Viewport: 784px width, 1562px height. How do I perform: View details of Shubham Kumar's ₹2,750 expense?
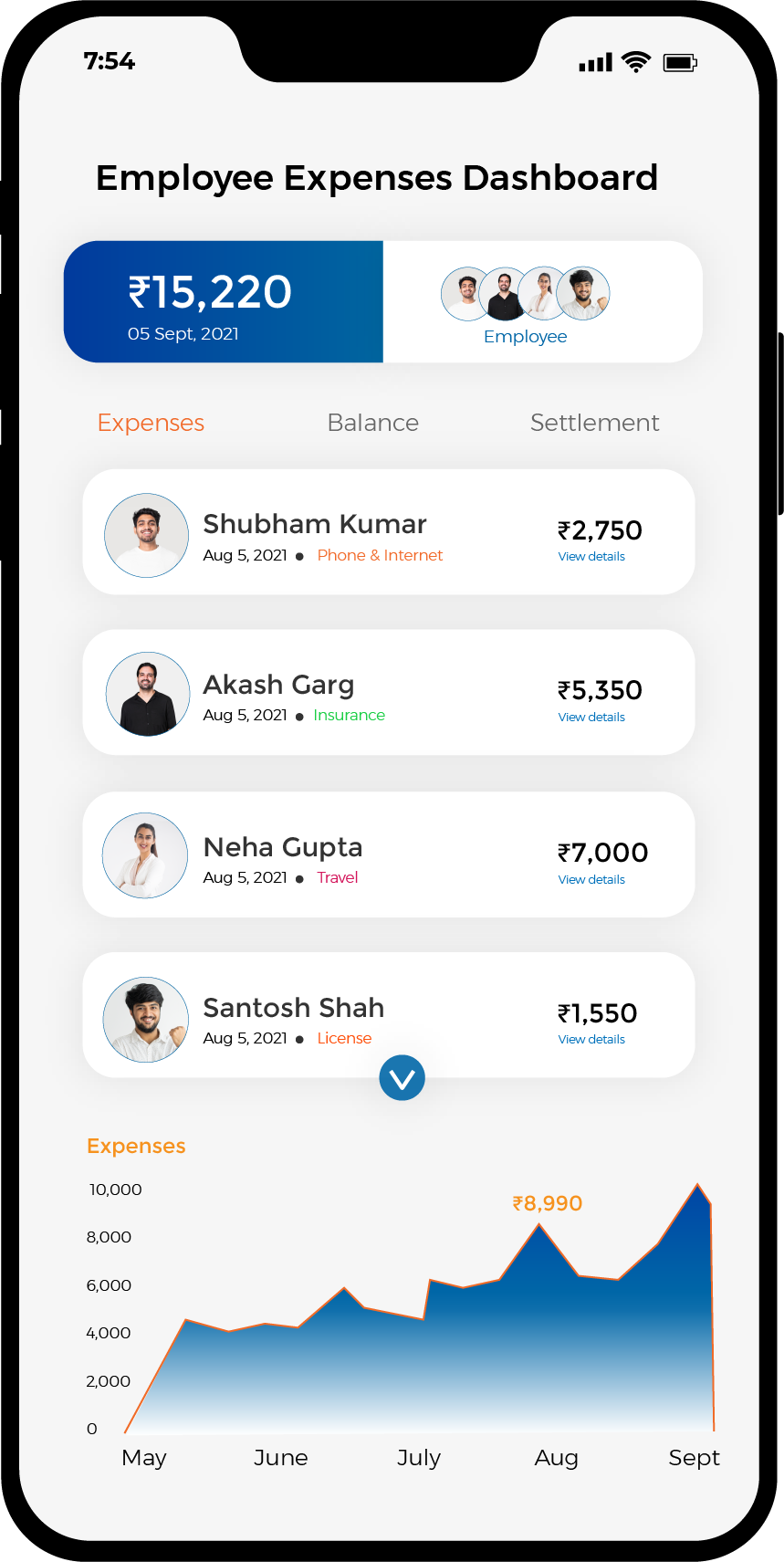591,557
